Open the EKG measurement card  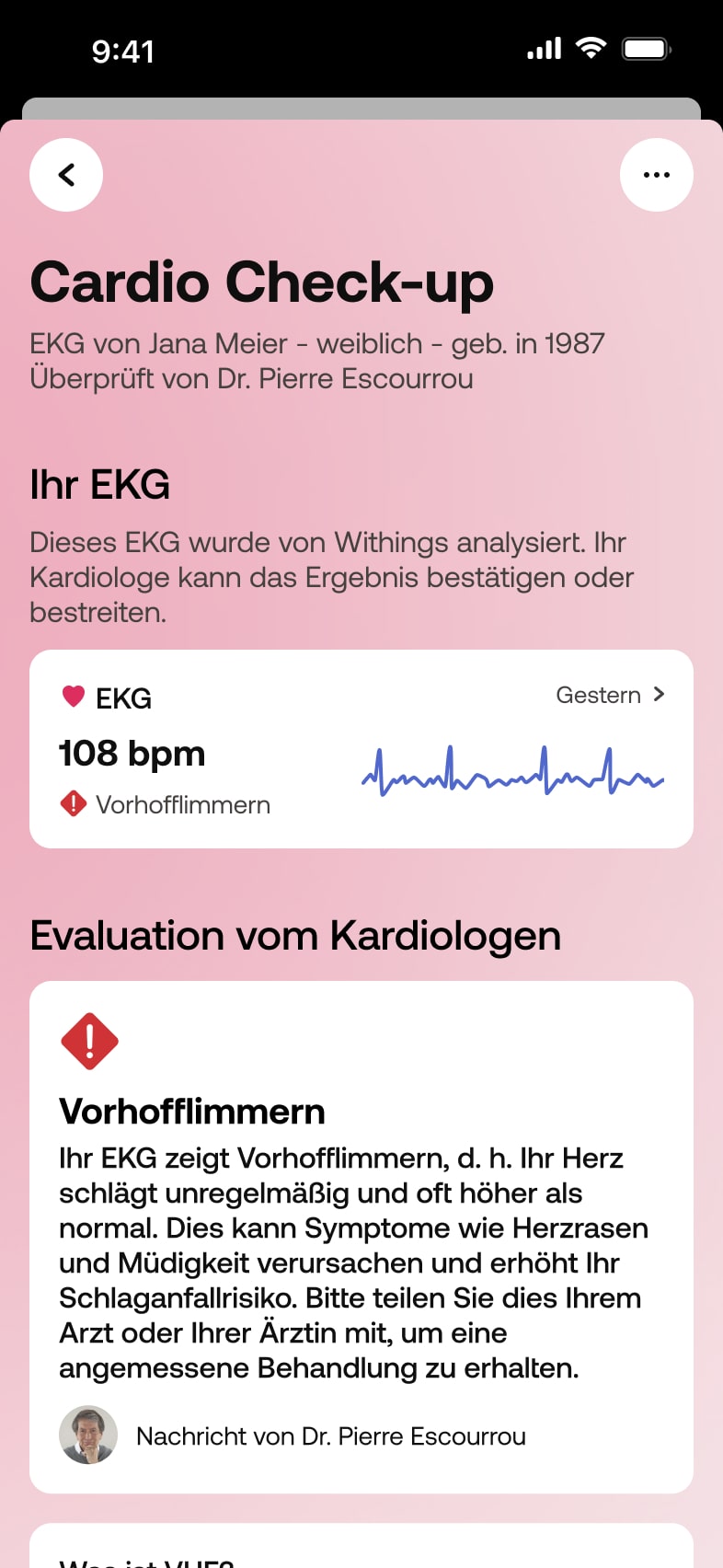pos(361,747)
